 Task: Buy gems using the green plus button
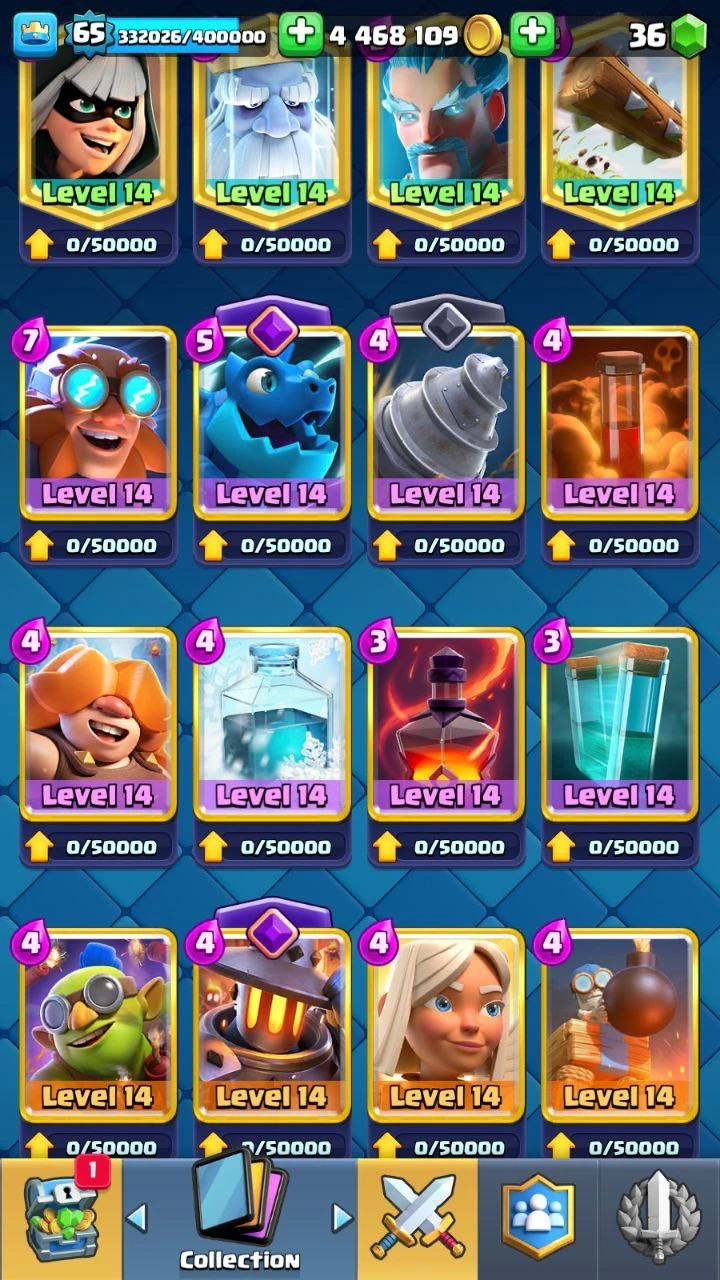click(x=532, y=35)
